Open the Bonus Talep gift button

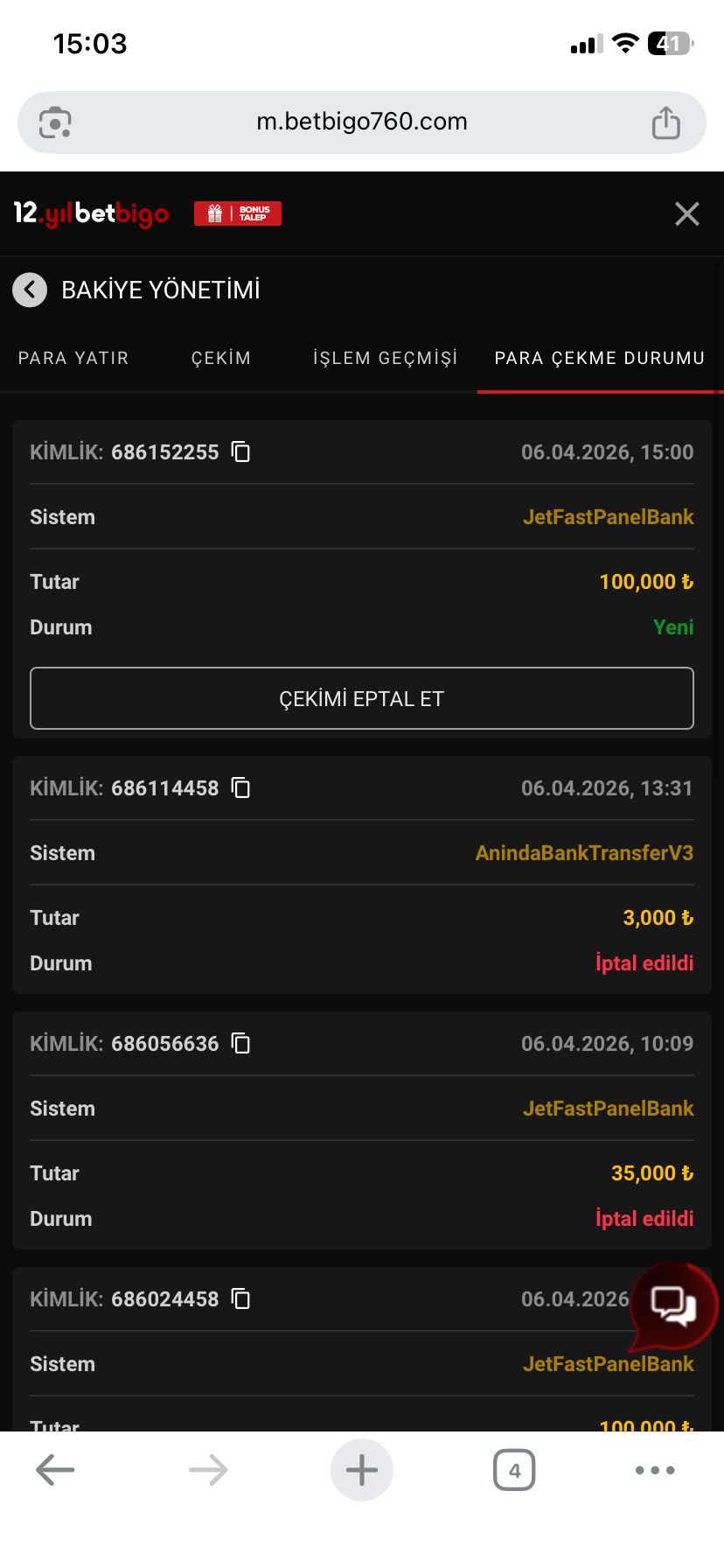[x=238, y=213]
